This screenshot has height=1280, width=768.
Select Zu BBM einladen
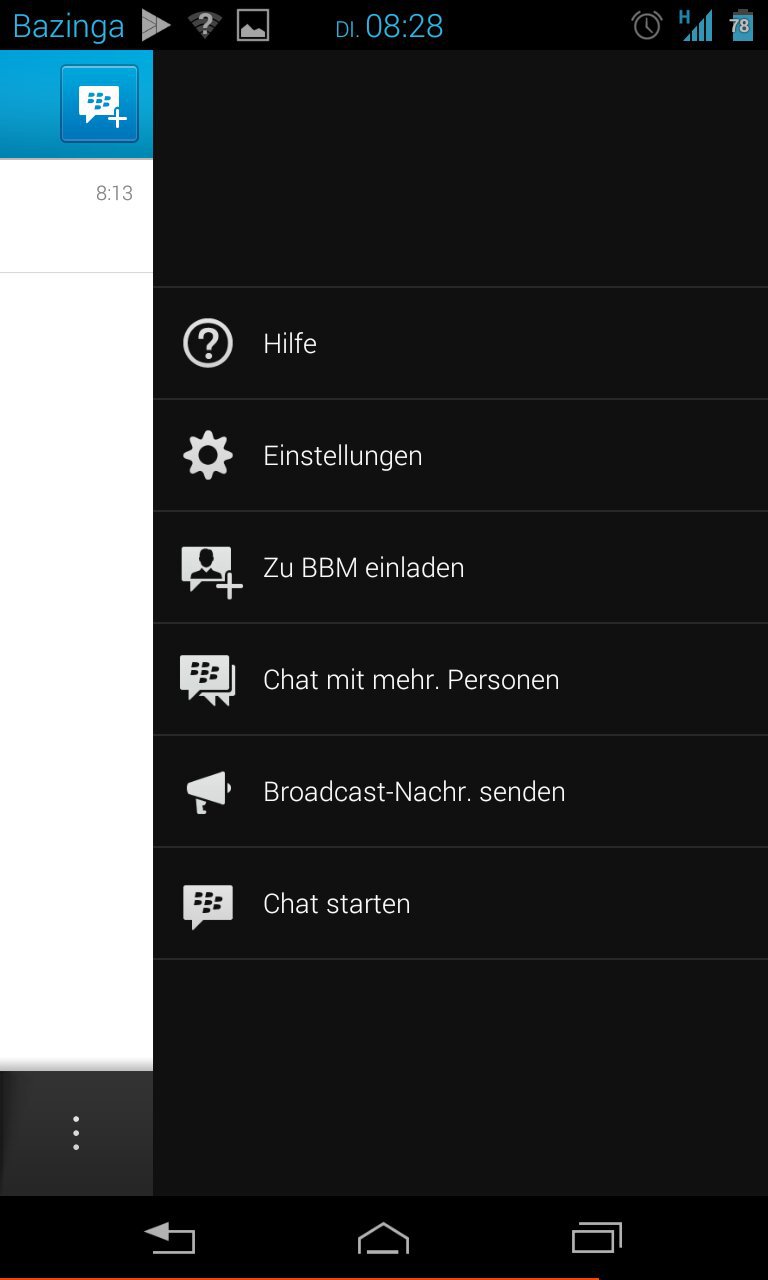coord(460,567)
